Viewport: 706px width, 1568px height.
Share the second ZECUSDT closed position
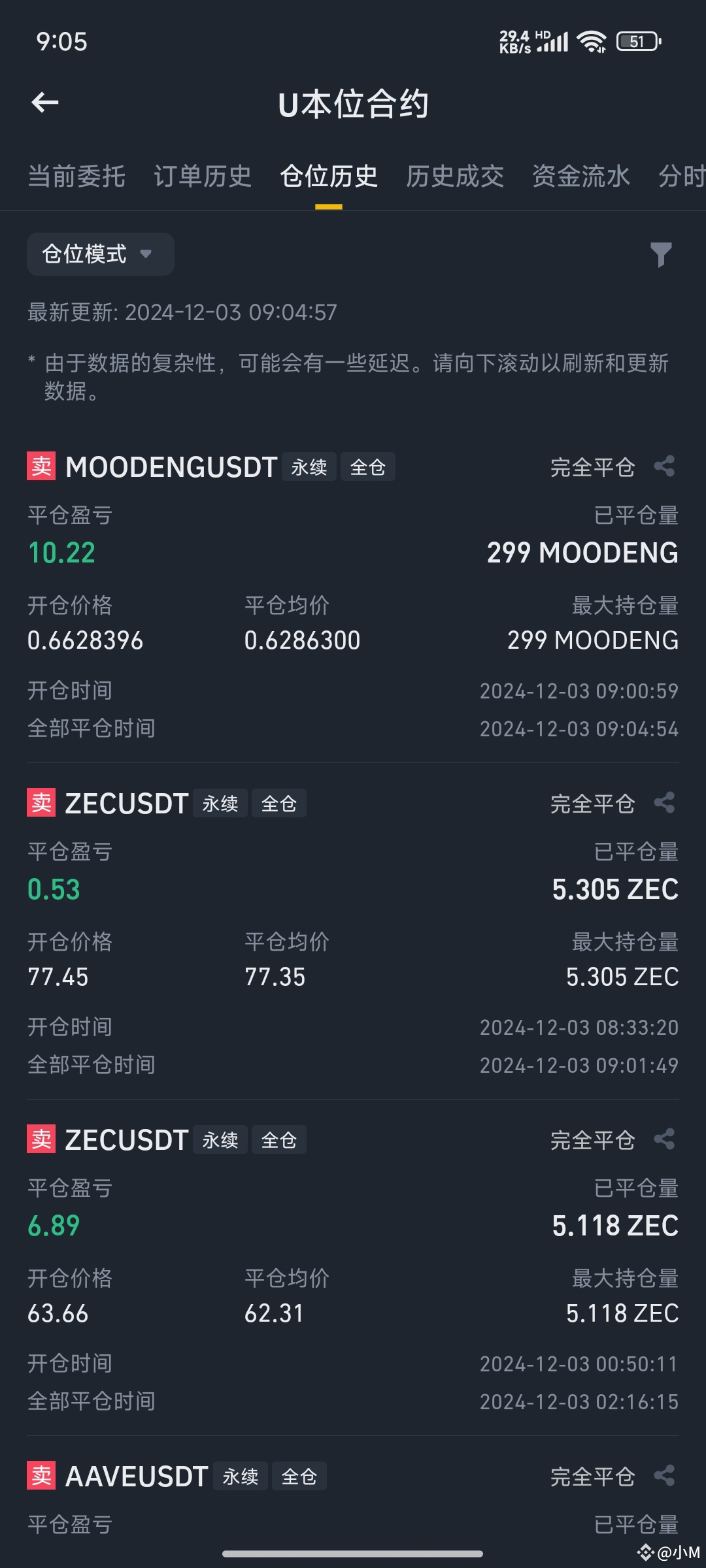click(666, 1139)
